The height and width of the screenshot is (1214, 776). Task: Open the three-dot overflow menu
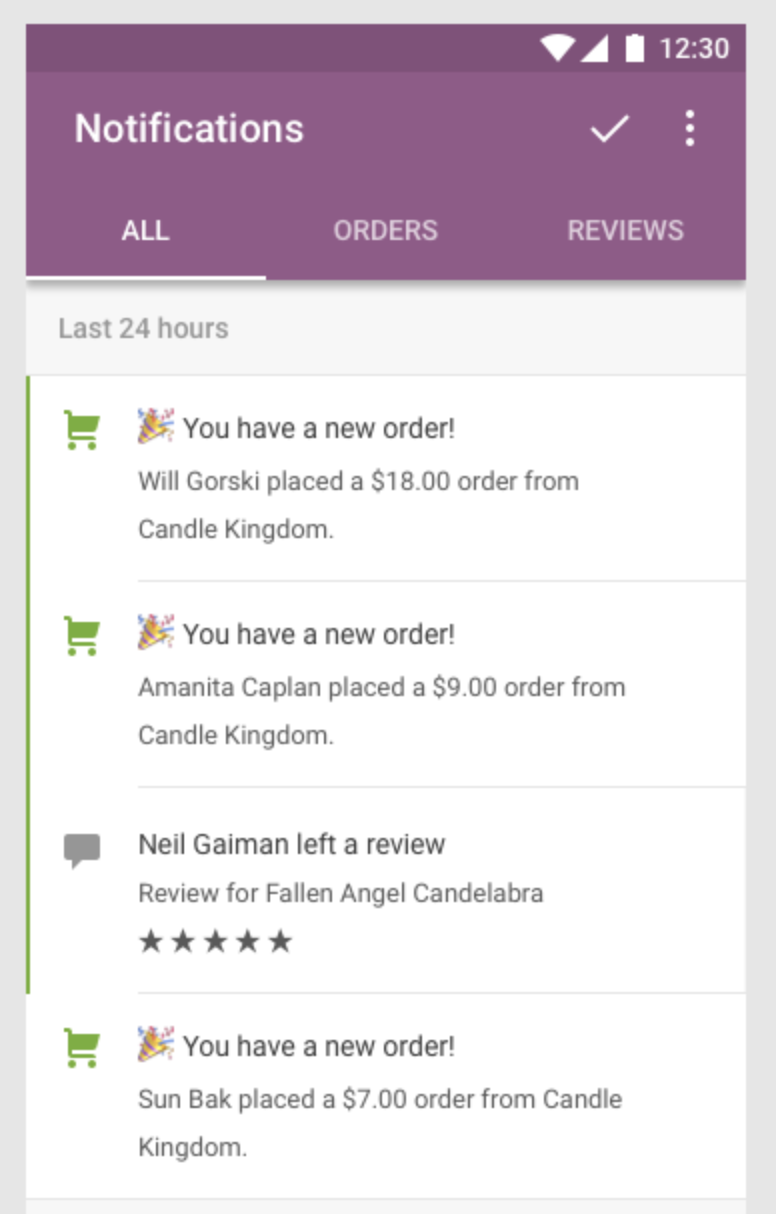tap(689, 128)
